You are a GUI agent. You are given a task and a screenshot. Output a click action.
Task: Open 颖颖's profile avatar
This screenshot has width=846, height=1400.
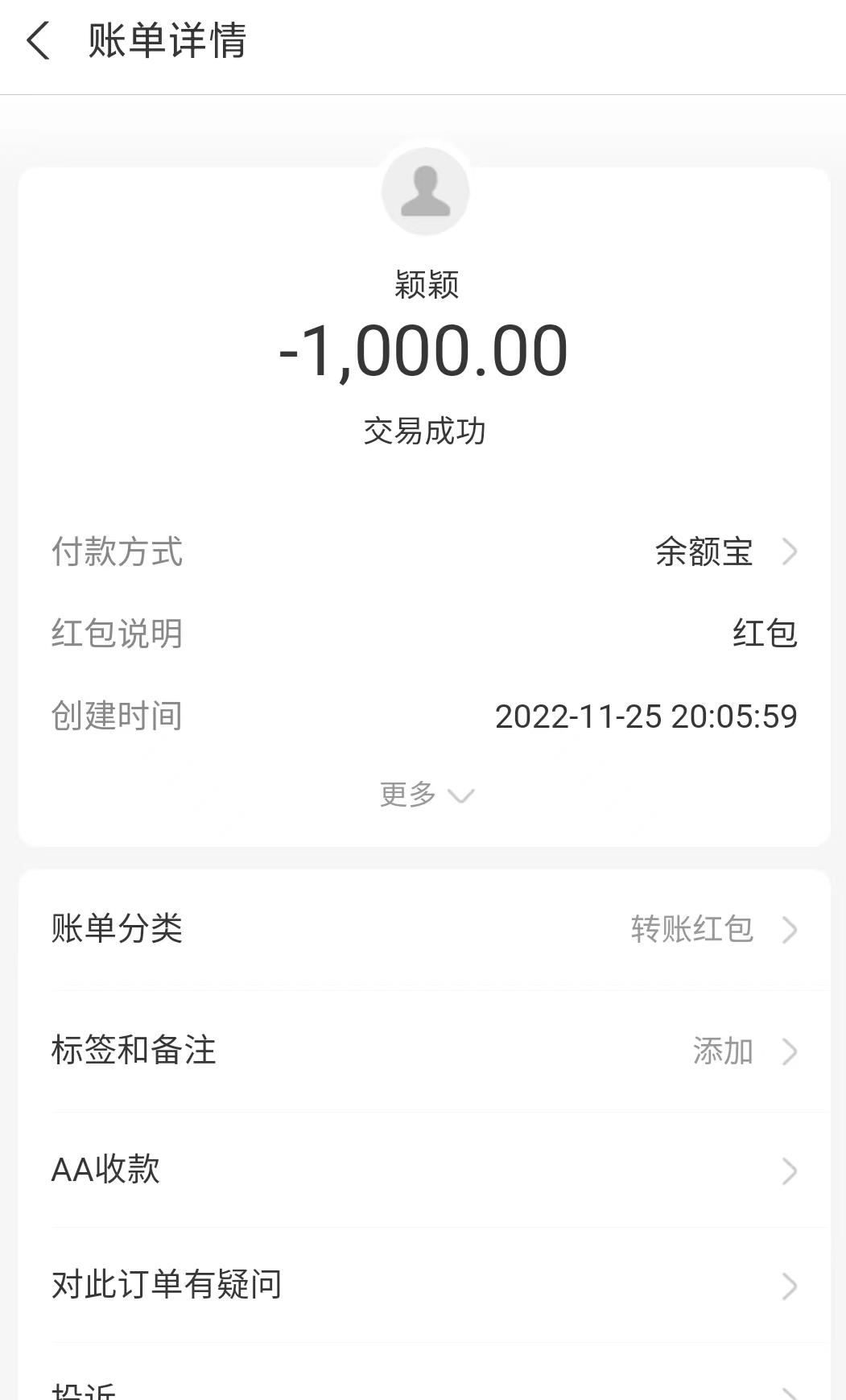click(425, 192)
